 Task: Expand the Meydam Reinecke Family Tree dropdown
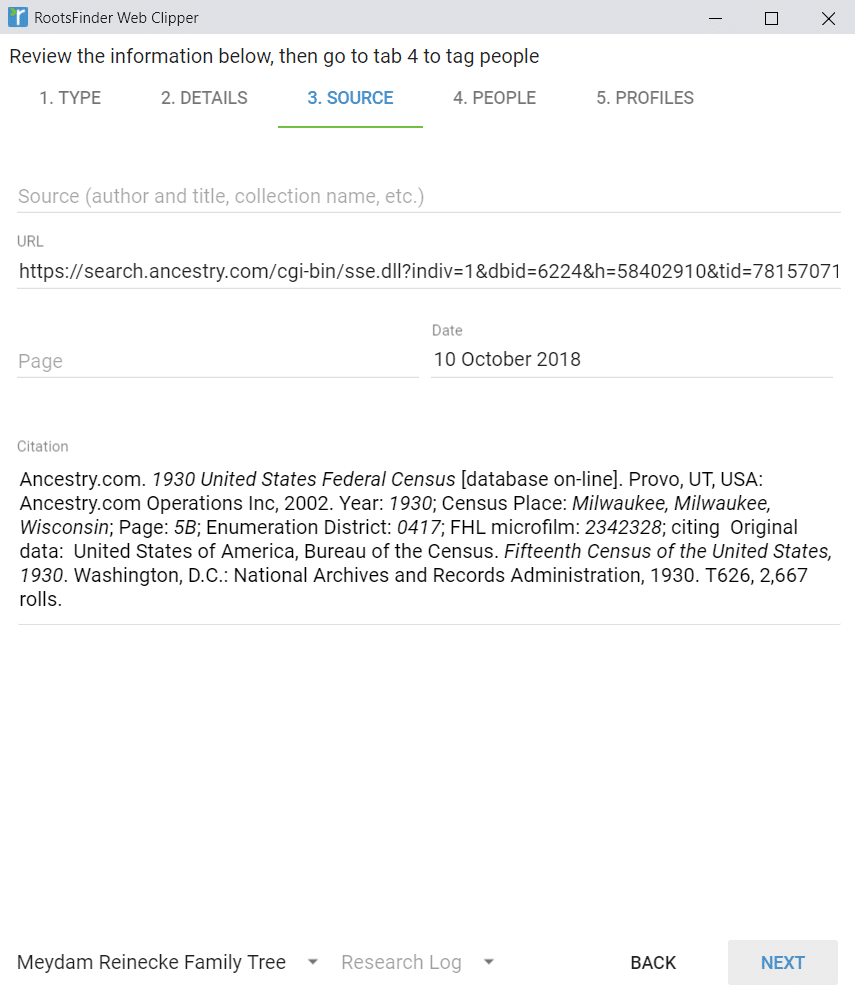pyautogui.click(x=313, y=962)
